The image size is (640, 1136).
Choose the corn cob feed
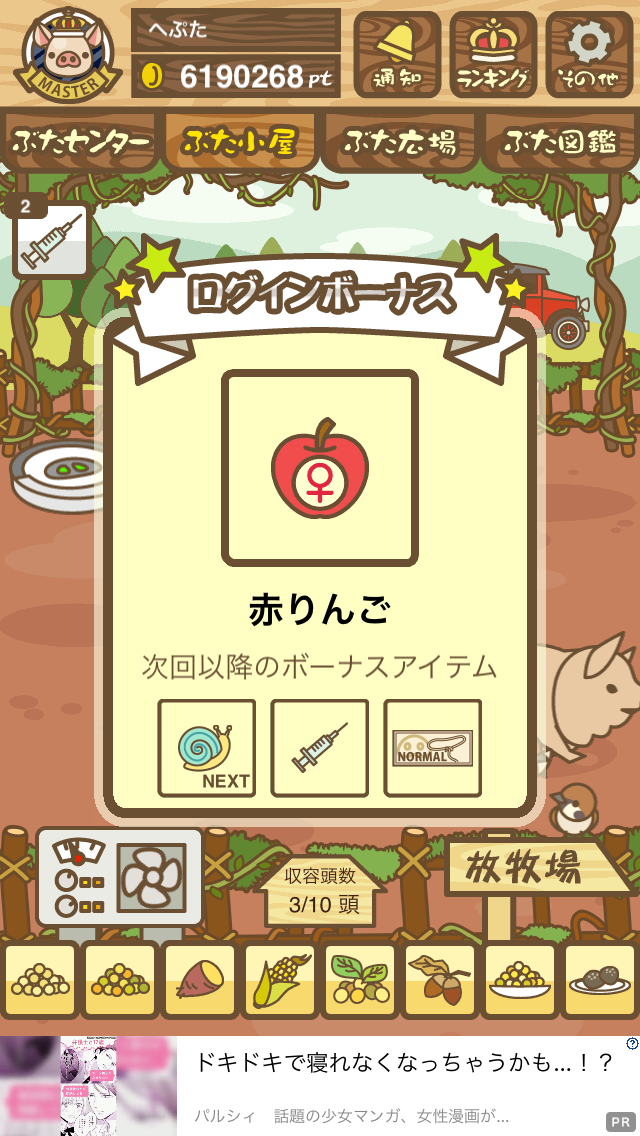[280, 980]
